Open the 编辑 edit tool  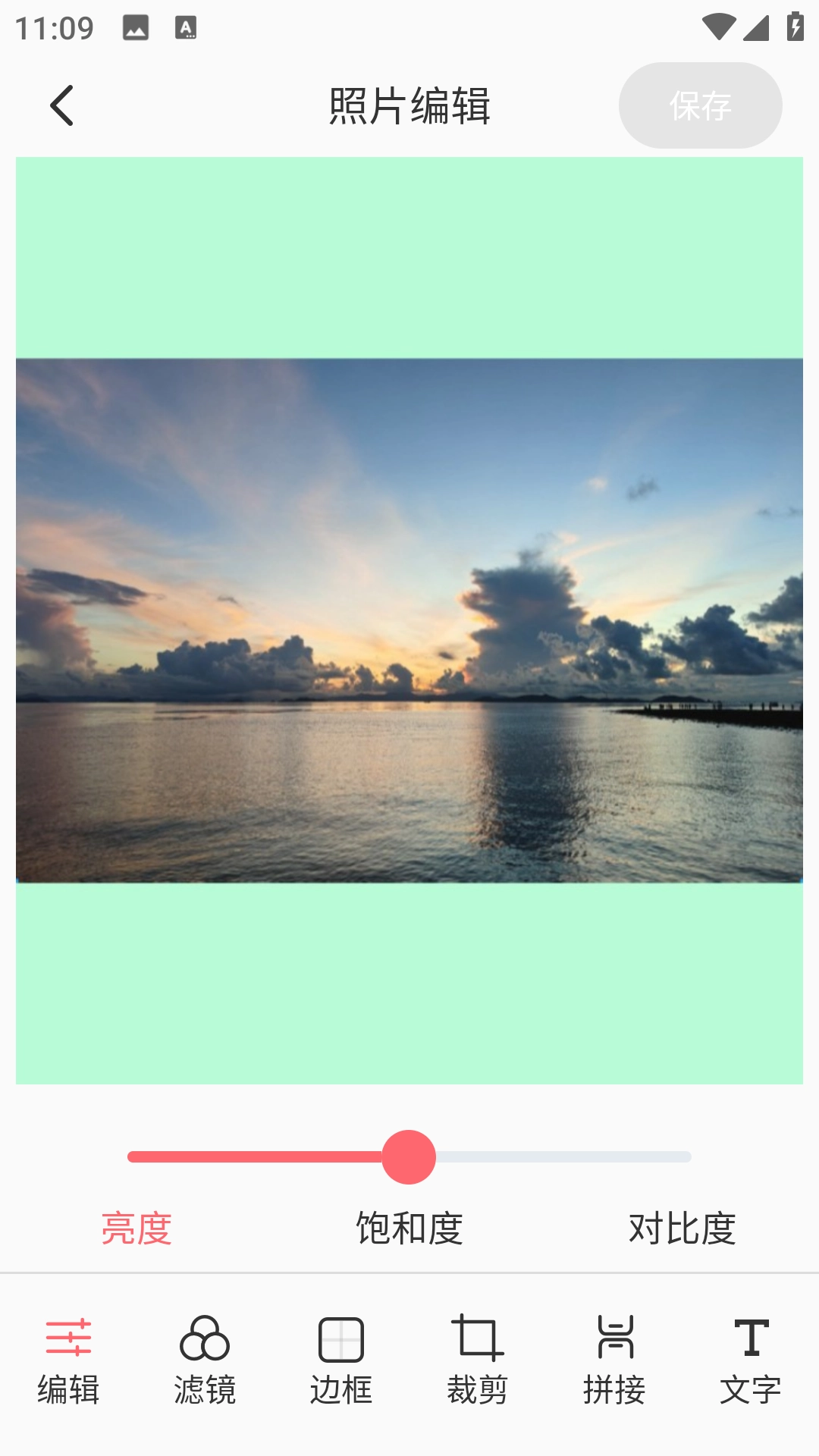click(x=68, y=1361)
